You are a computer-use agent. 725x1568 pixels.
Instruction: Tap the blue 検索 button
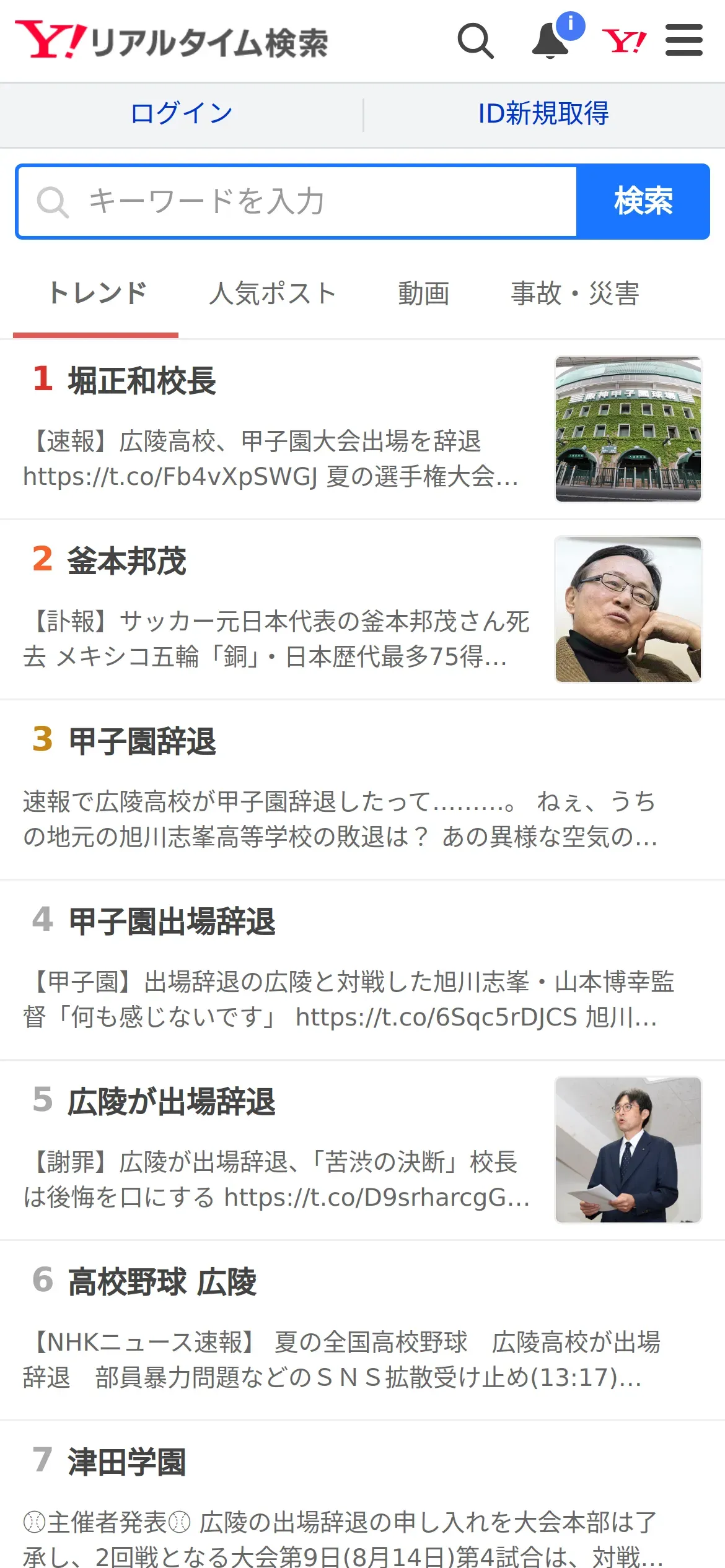(643, 201)
